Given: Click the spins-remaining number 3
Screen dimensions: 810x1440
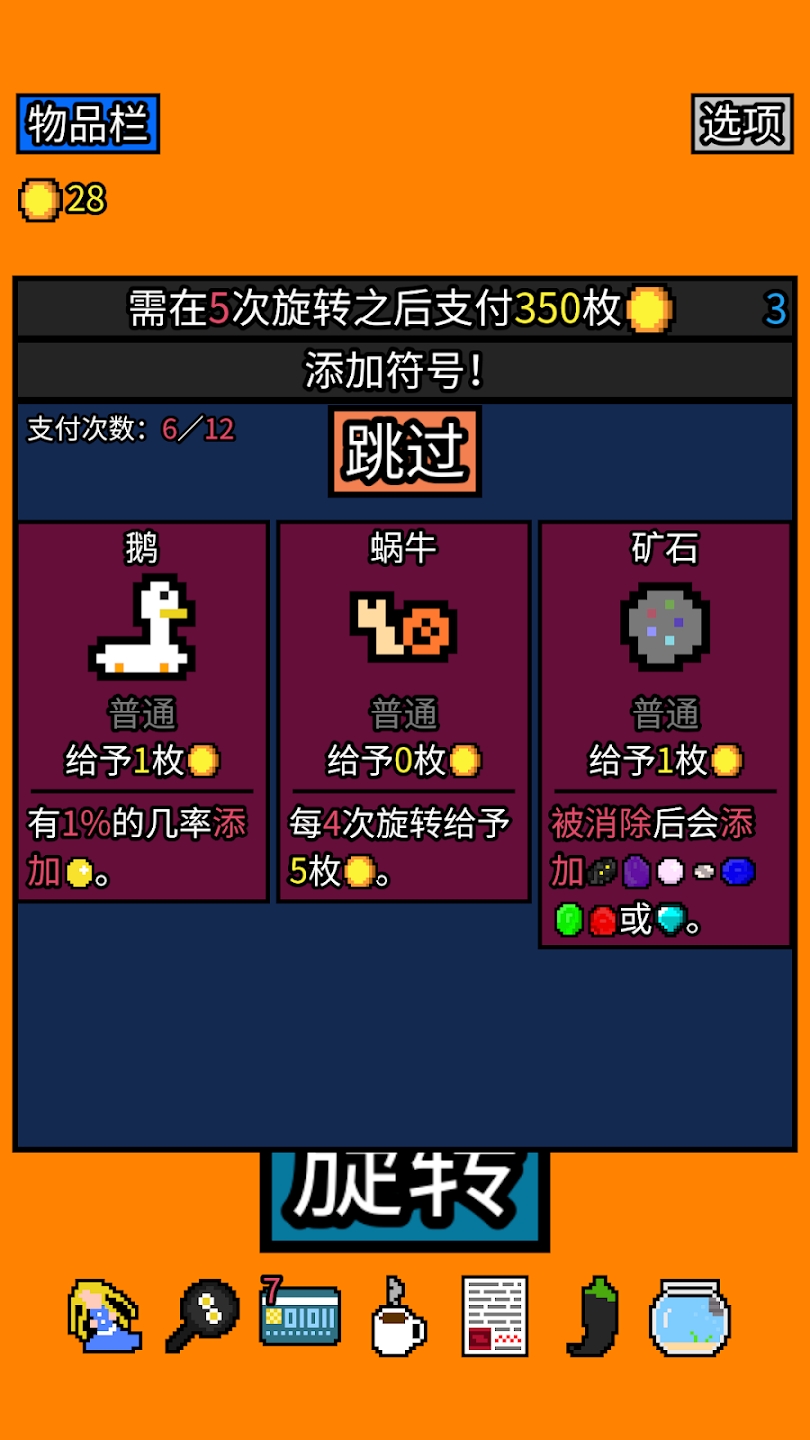Looking at the screenshot, I should point(777,308).
